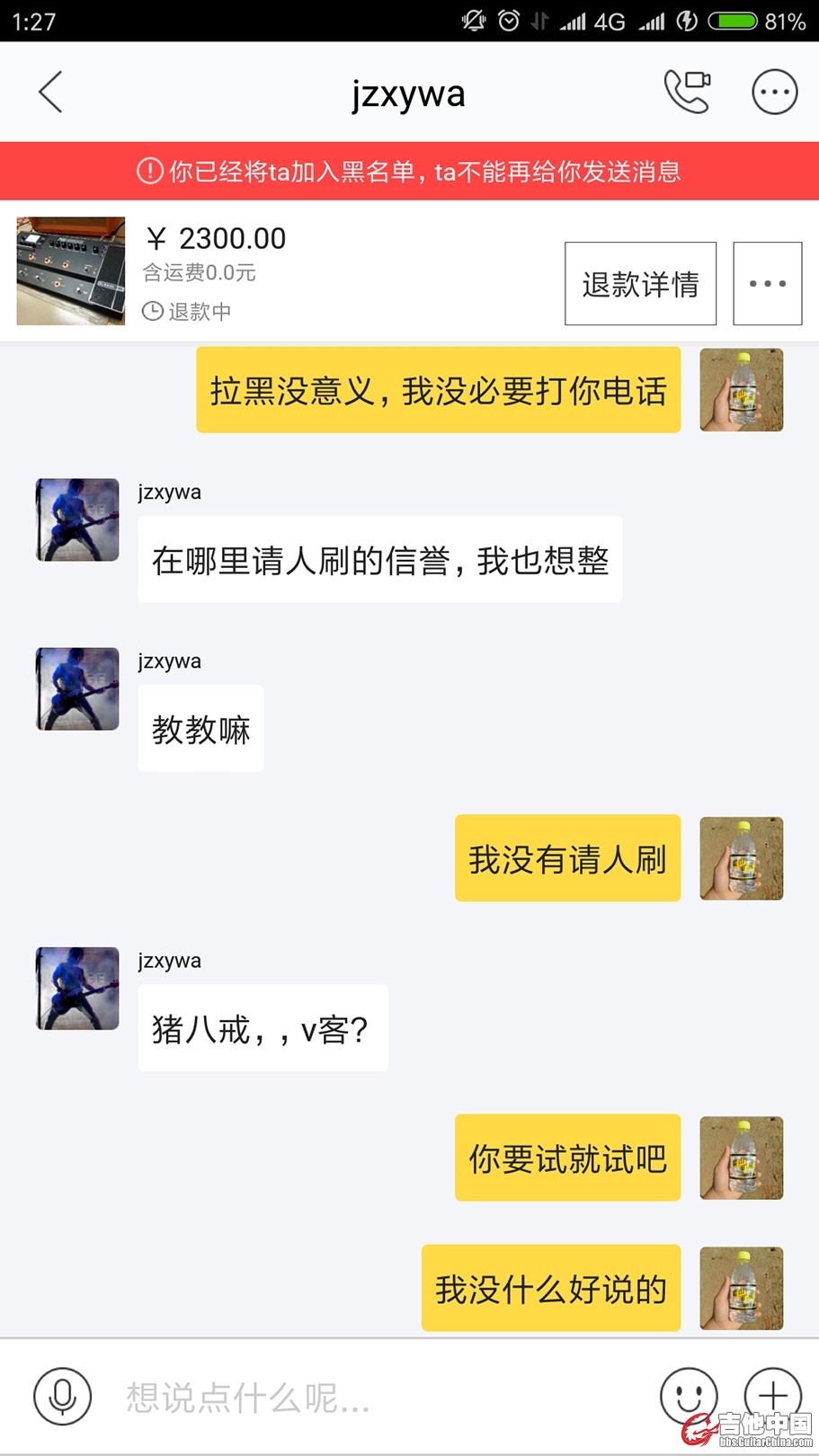View jzxywa's avatar beside 教教嘛

tap(77, 689)
